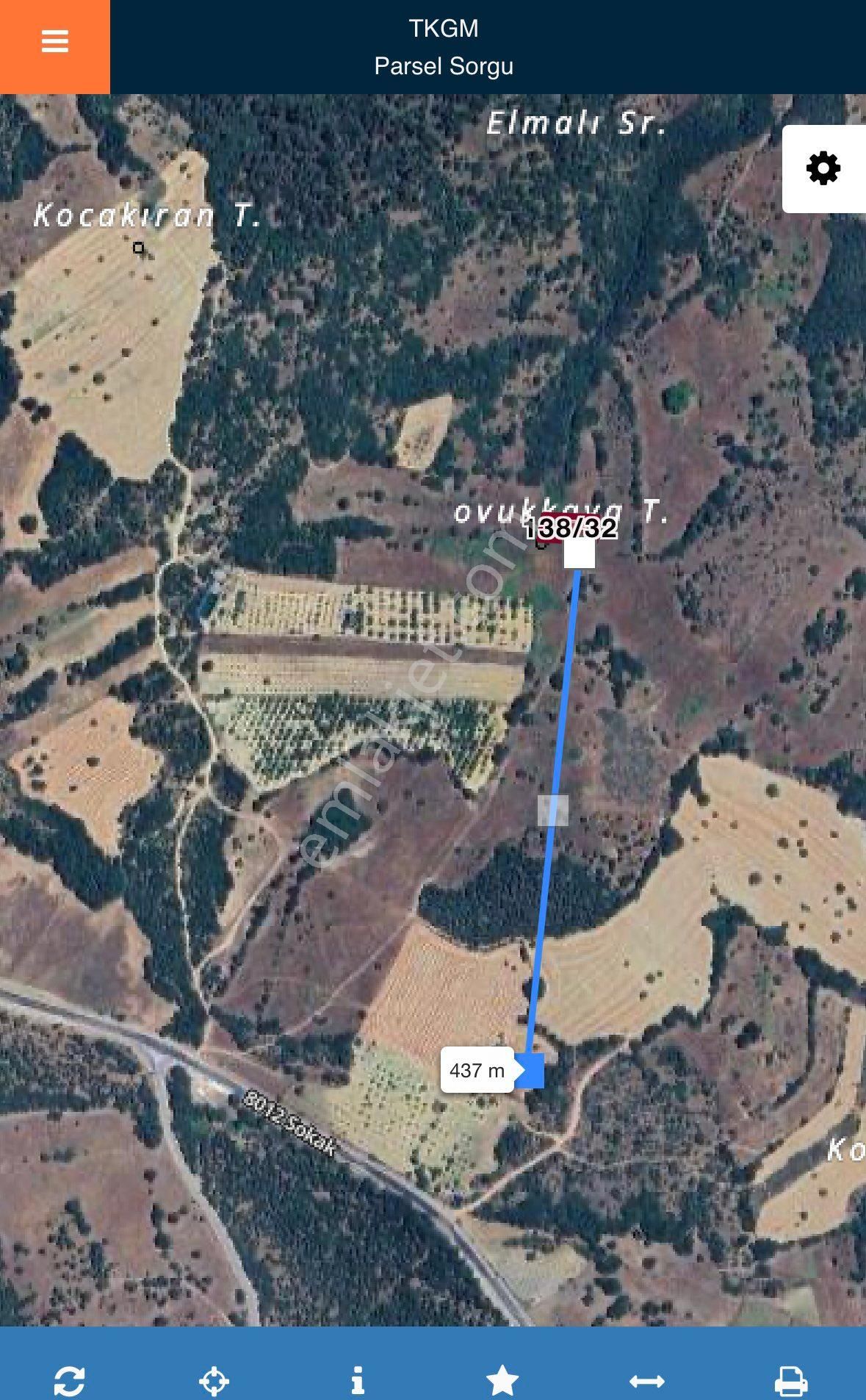
Task: Open the map settings gear
Action: click(823, 169)
